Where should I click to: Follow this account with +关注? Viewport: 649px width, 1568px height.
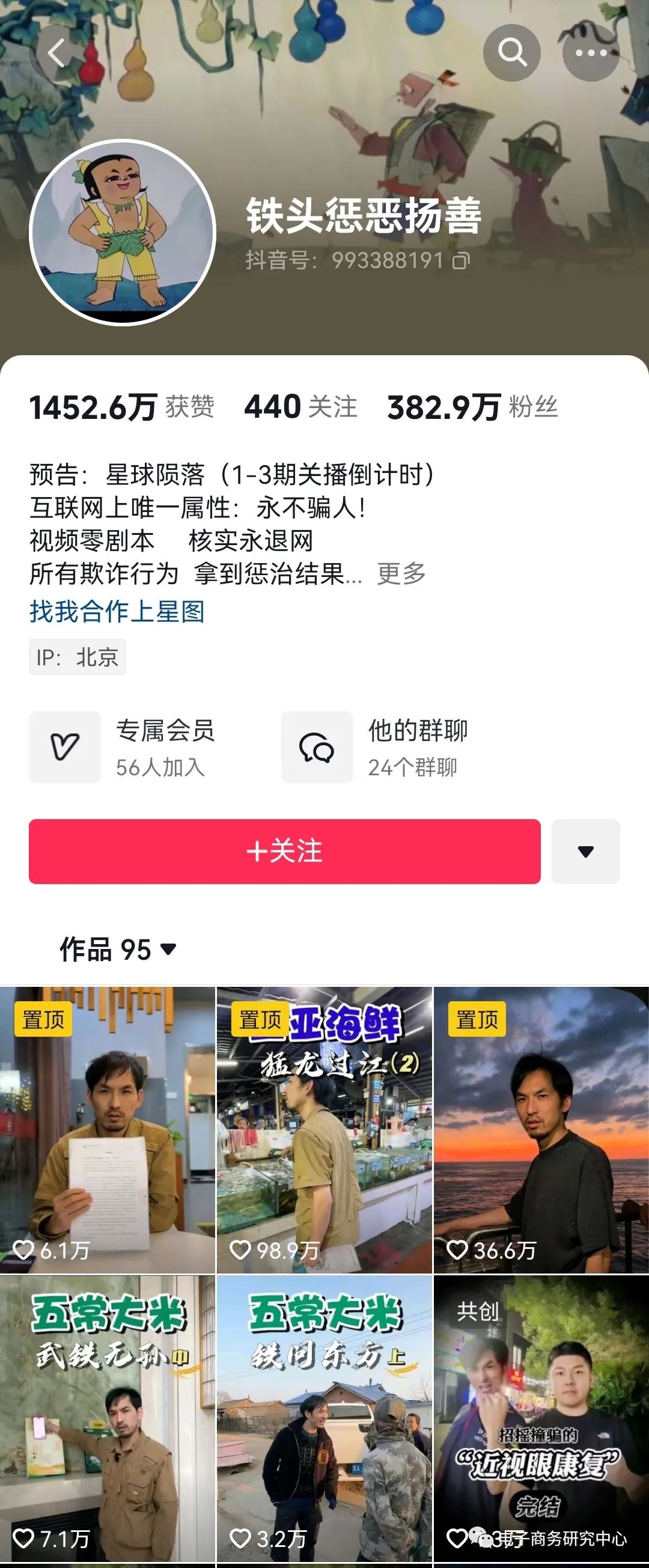pyautogui.click(x=284, y=851)
